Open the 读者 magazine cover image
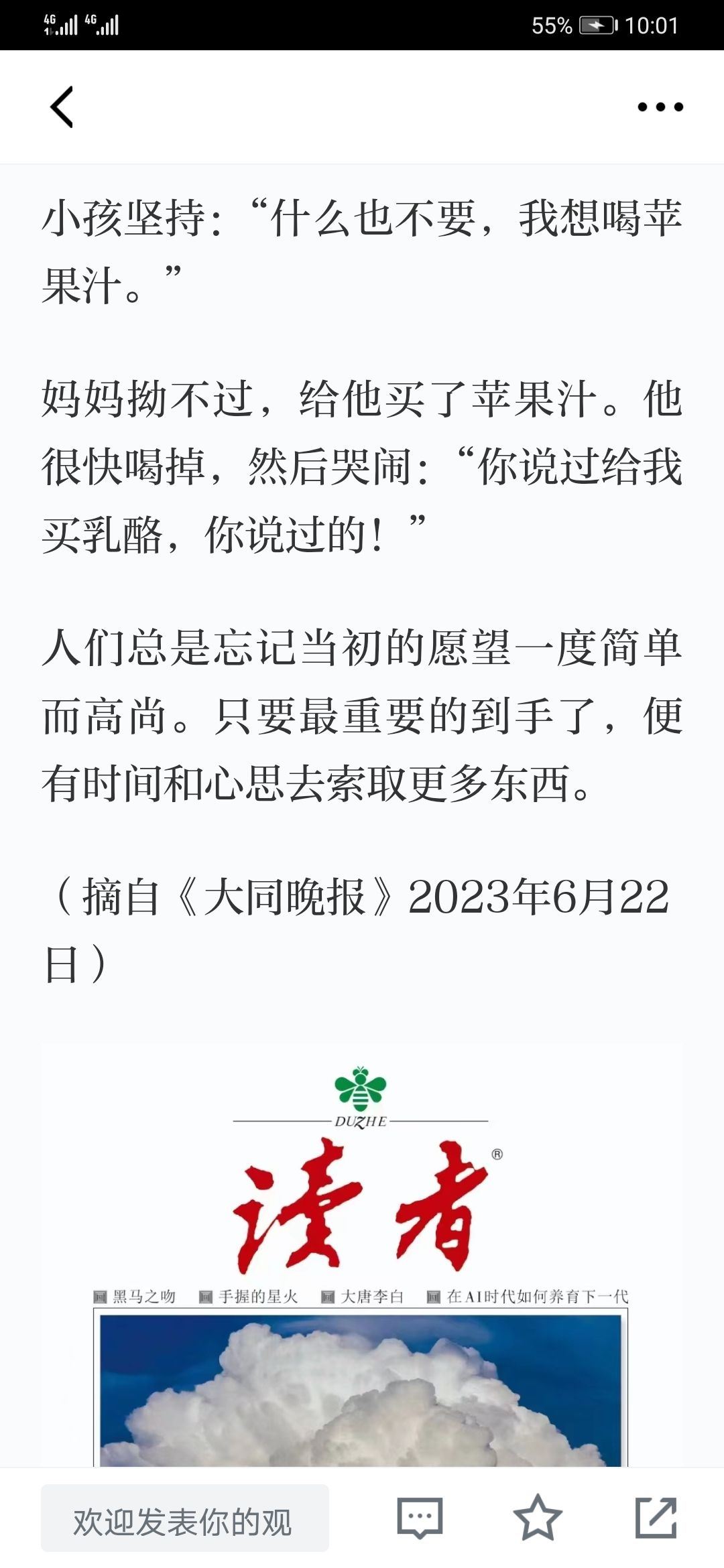Image resolution: width=724 pixels, height=1568 pixels. 362,1256
